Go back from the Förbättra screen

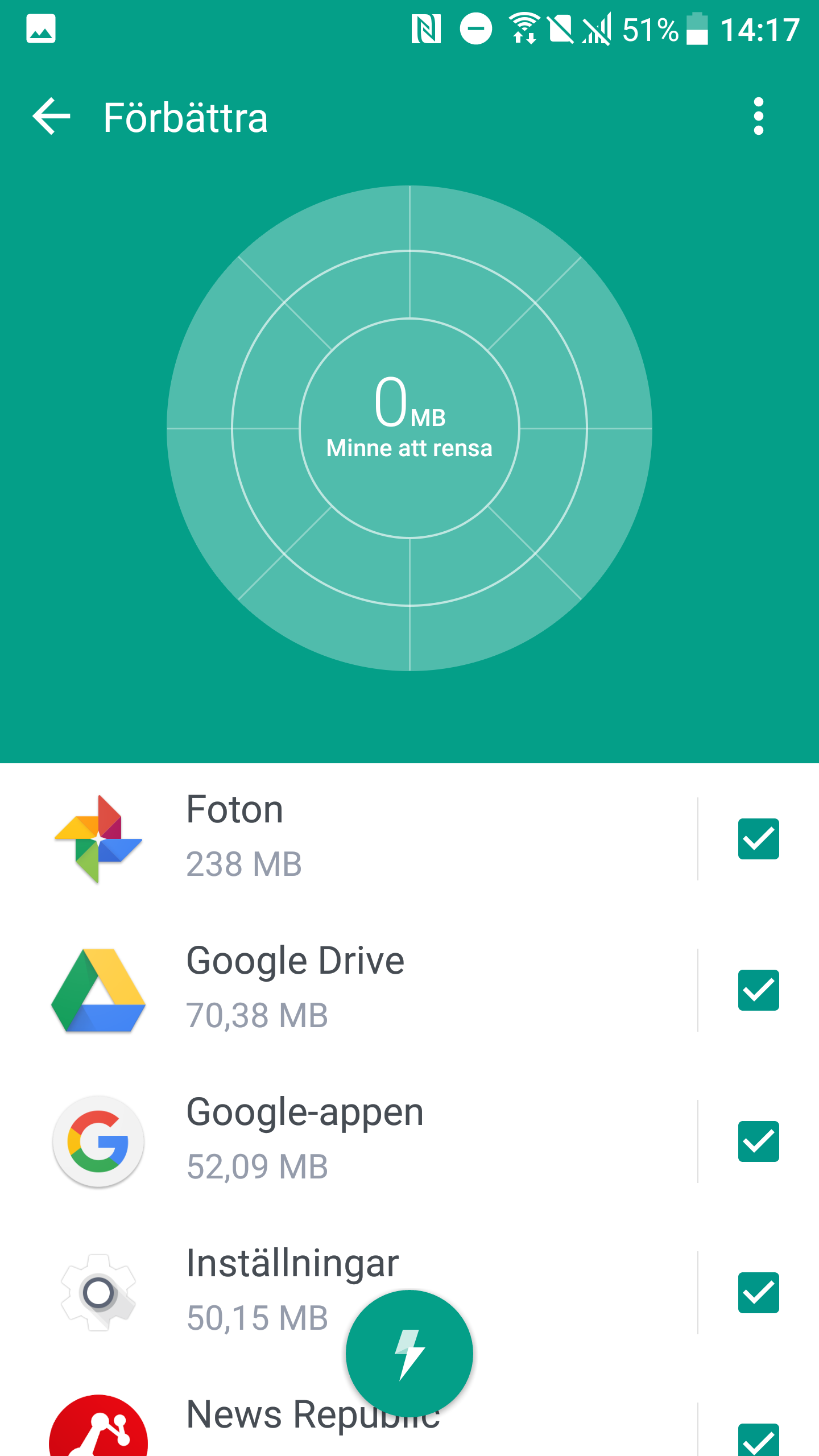pos(52,117)
